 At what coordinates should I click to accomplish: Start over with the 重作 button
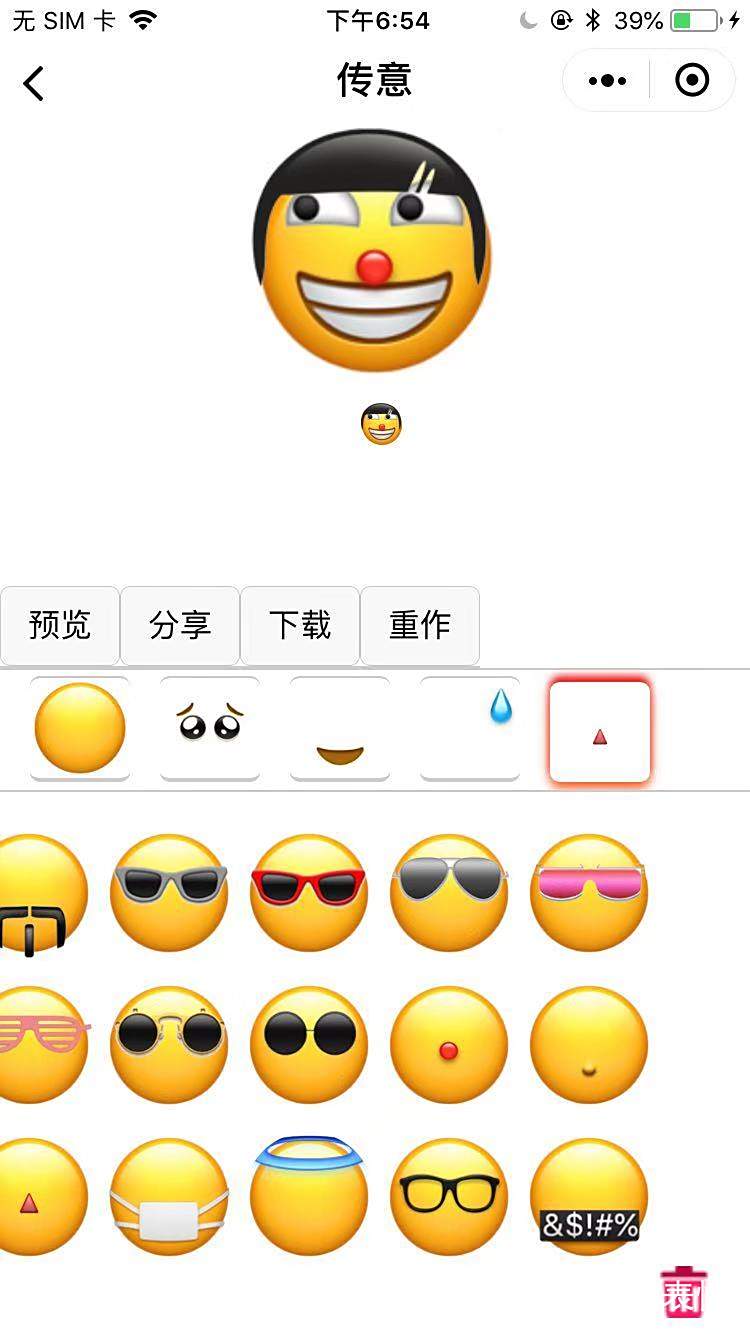click(420, 625)
